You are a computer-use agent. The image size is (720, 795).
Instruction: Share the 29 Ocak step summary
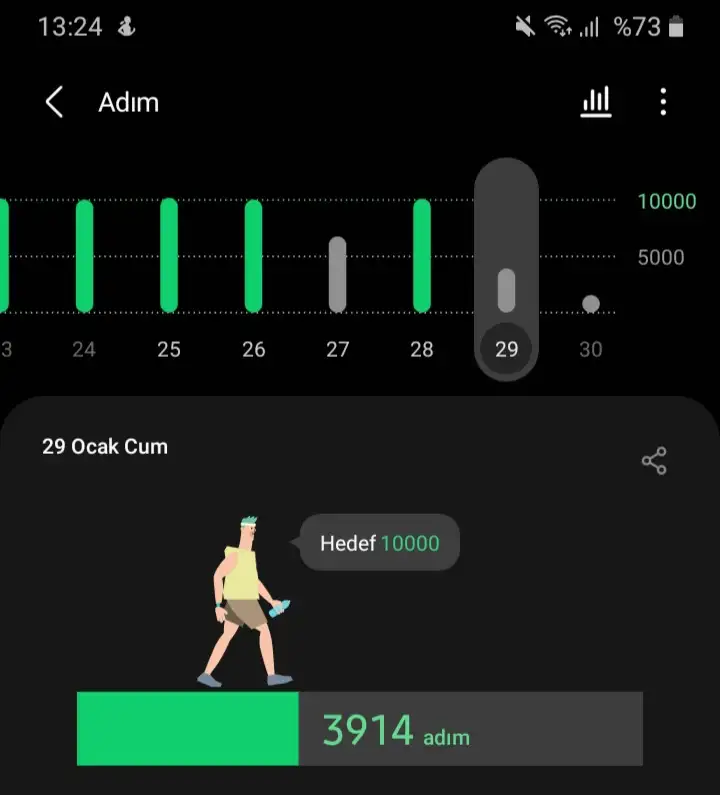[x=654, y=461]
